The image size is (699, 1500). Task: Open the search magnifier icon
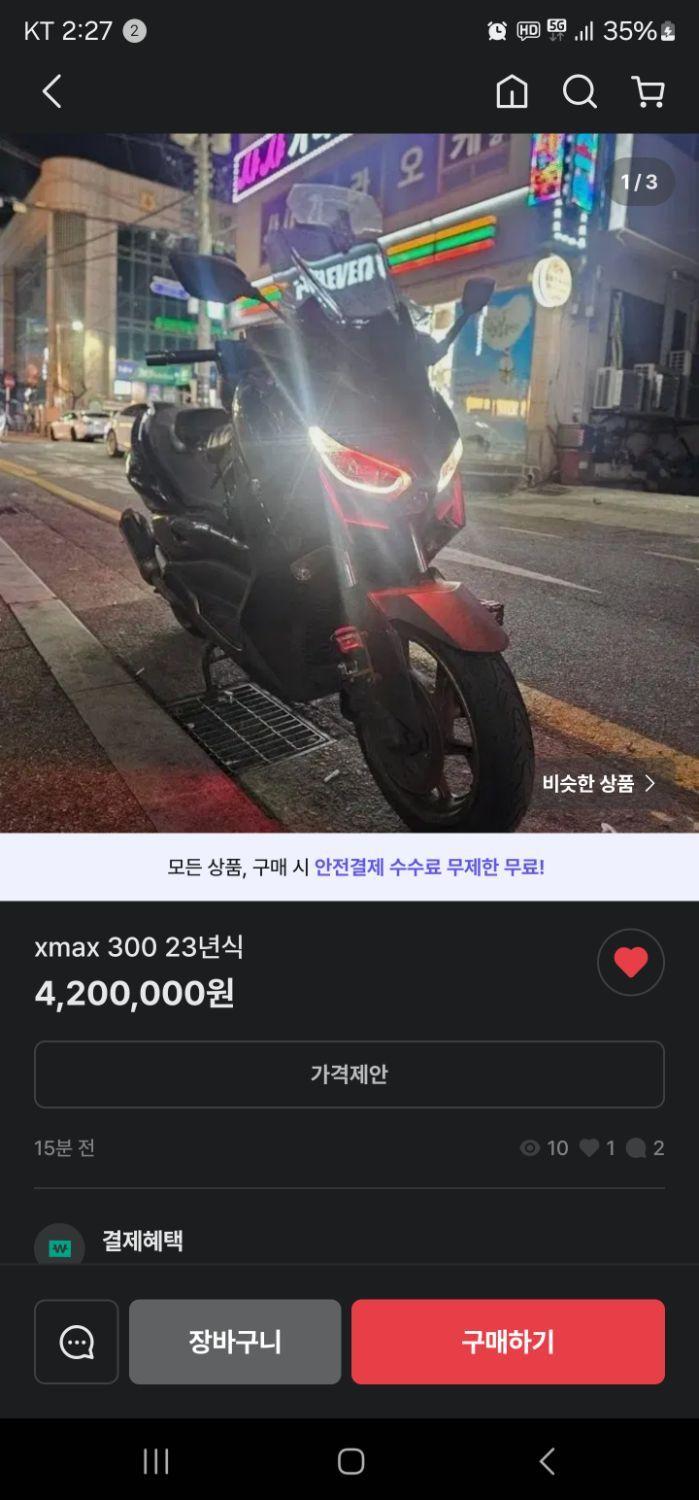(579, 92)
